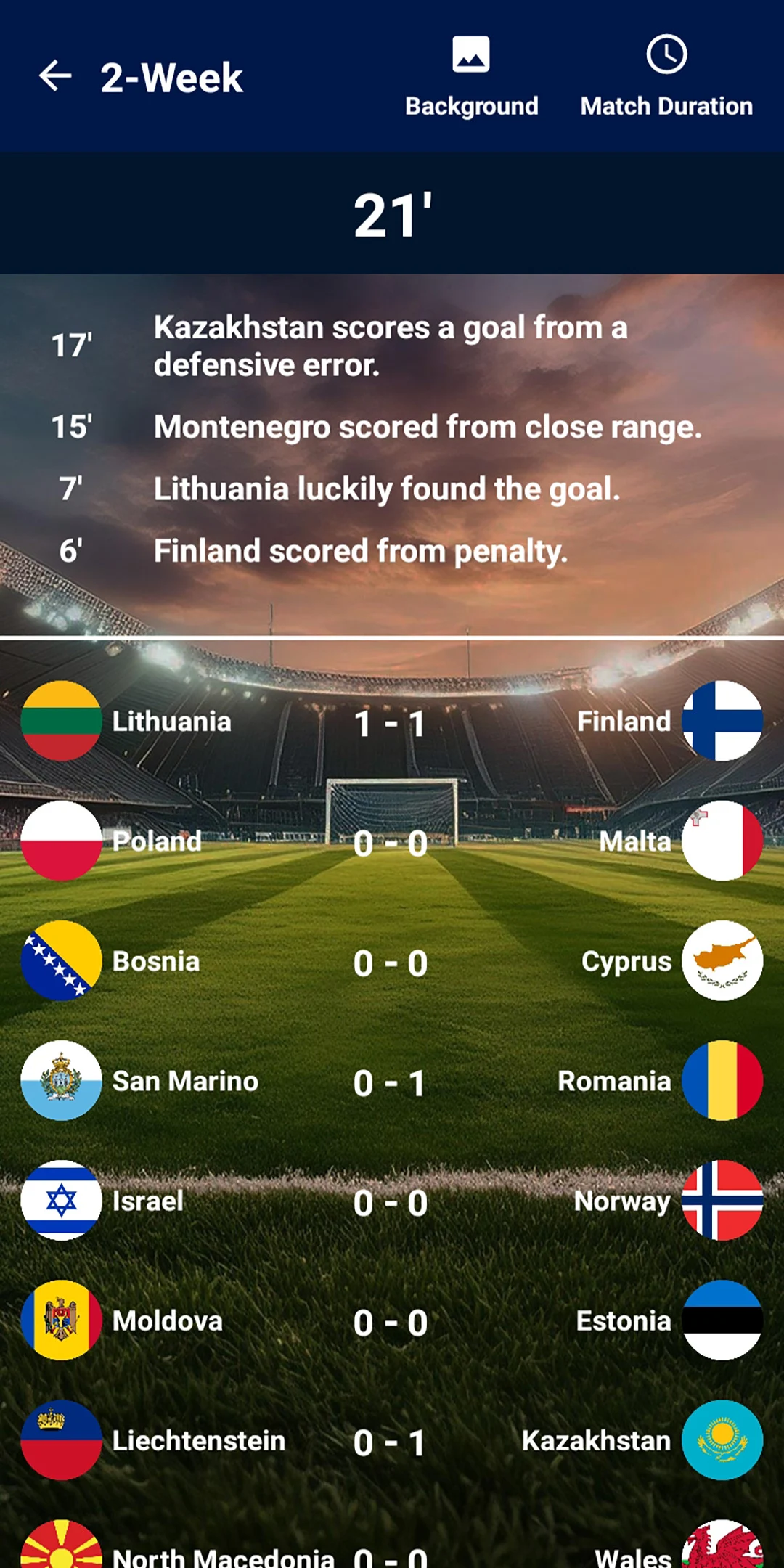The image size is (784, 1568).
Task: Go back from the 2-Week screen
Action: (x=55, y=76)
